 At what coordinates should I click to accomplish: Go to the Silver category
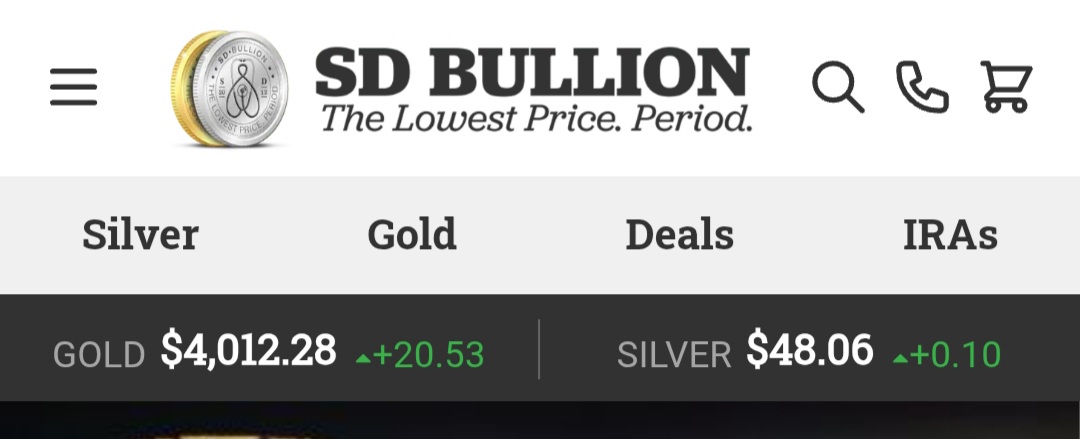tap(141, 234)
